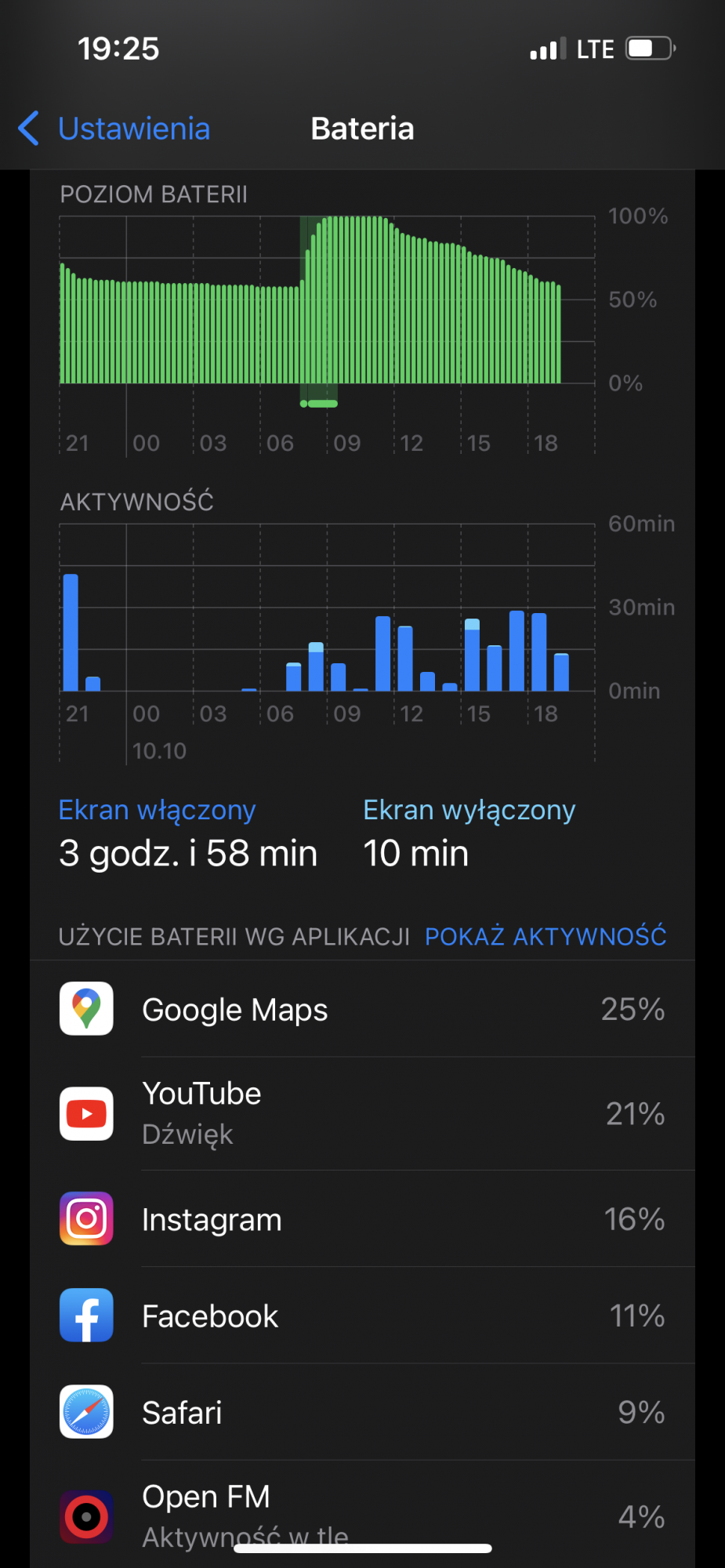Screen dimensions: 725x1568
Task: Tap the battery level chart
Action: (327, 314)
